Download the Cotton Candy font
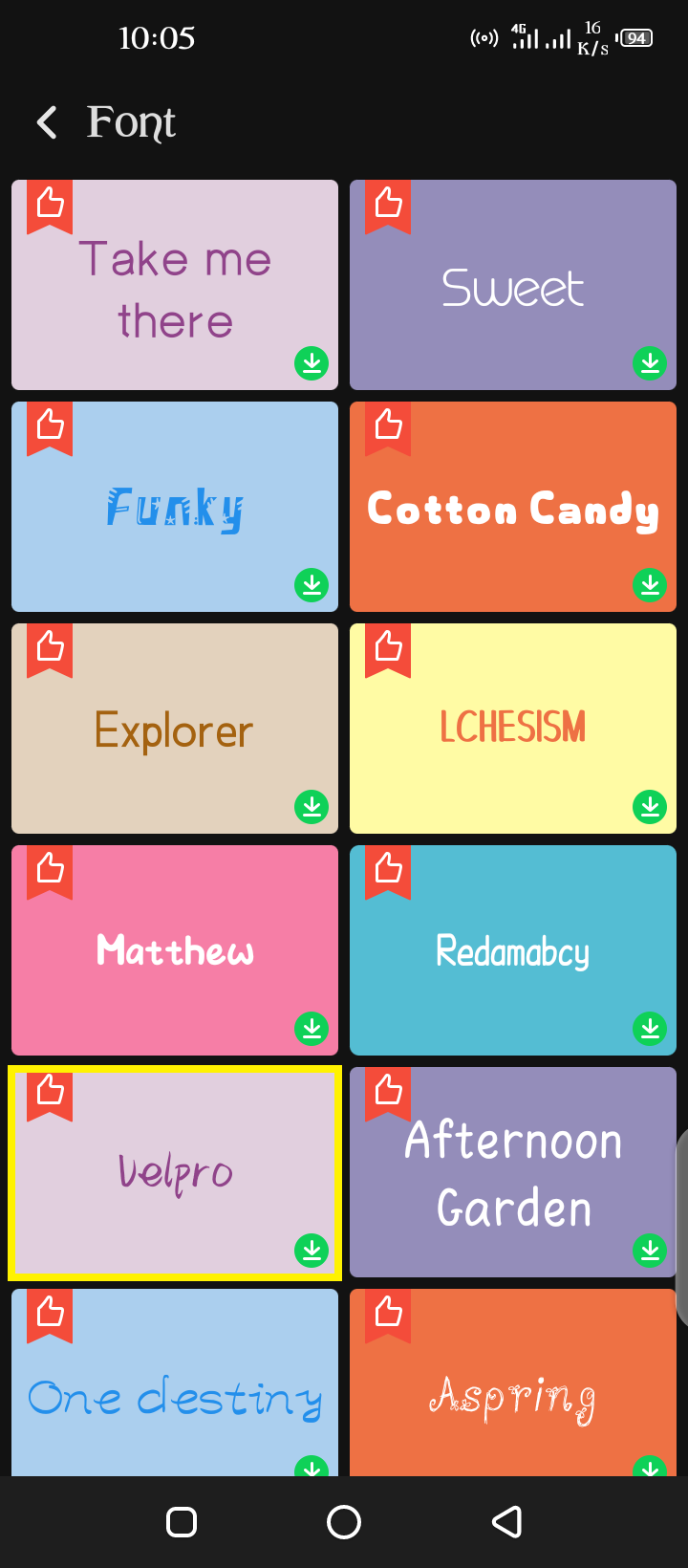The height and width of the screenshot is (1568, 688). click(650, 585)
